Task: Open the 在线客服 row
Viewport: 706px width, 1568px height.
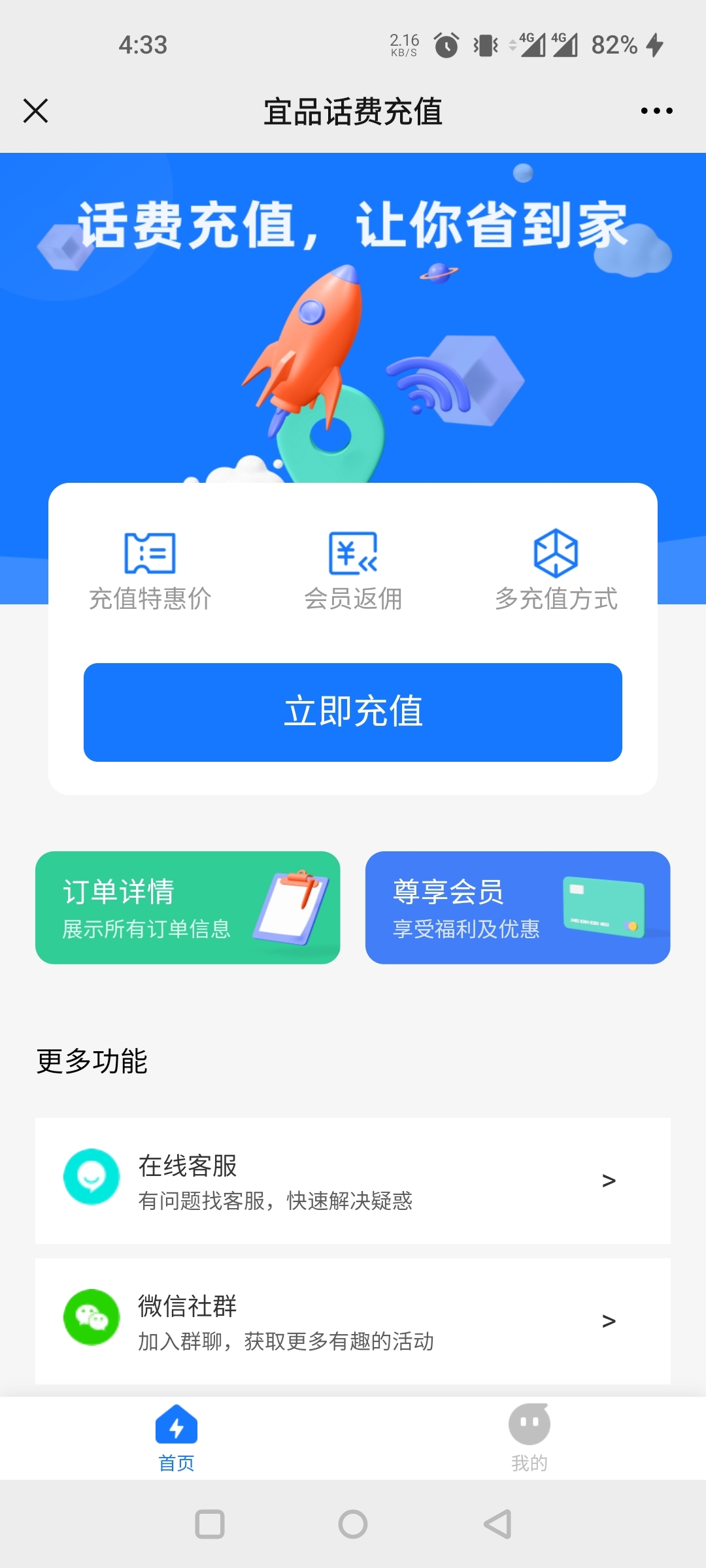Action: tap(353, 1181)
